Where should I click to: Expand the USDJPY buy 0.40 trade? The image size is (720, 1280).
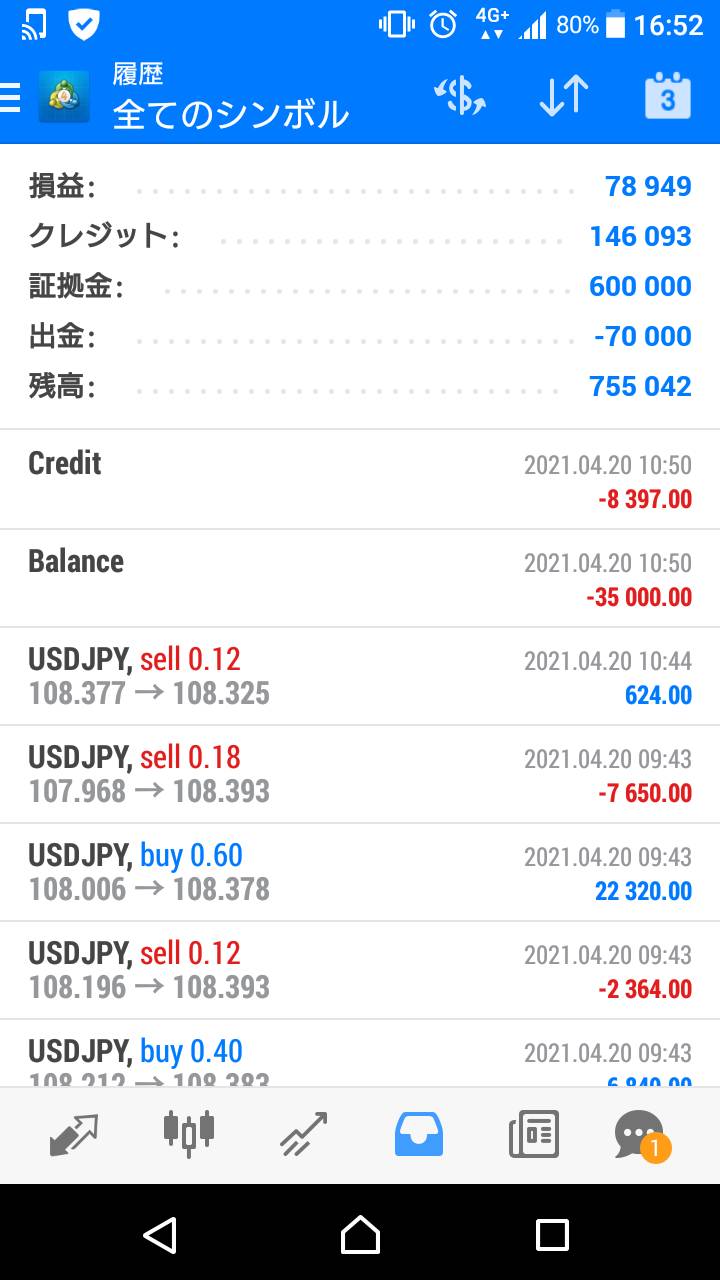point(360,1053)
